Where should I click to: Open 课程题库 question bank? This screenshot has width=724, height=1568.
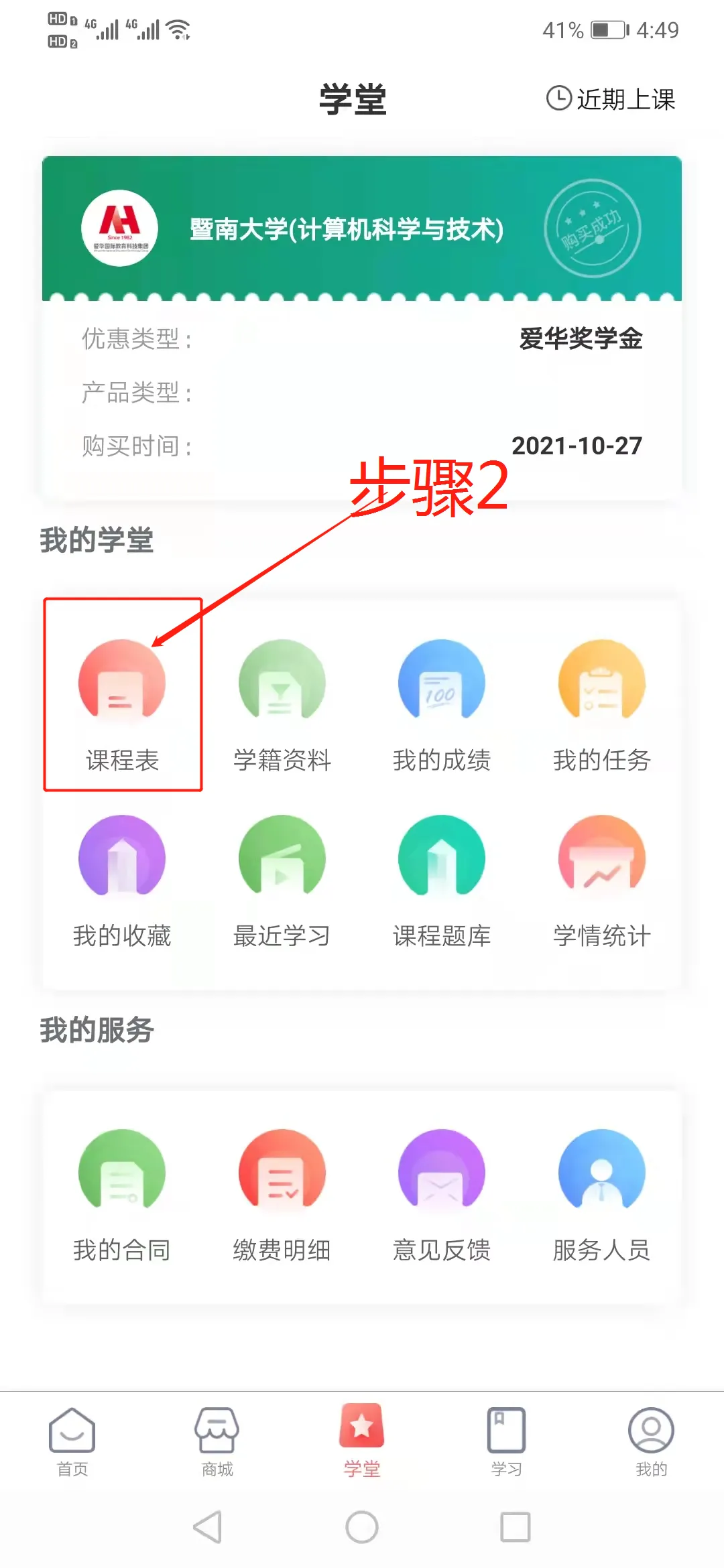point(441,879)
